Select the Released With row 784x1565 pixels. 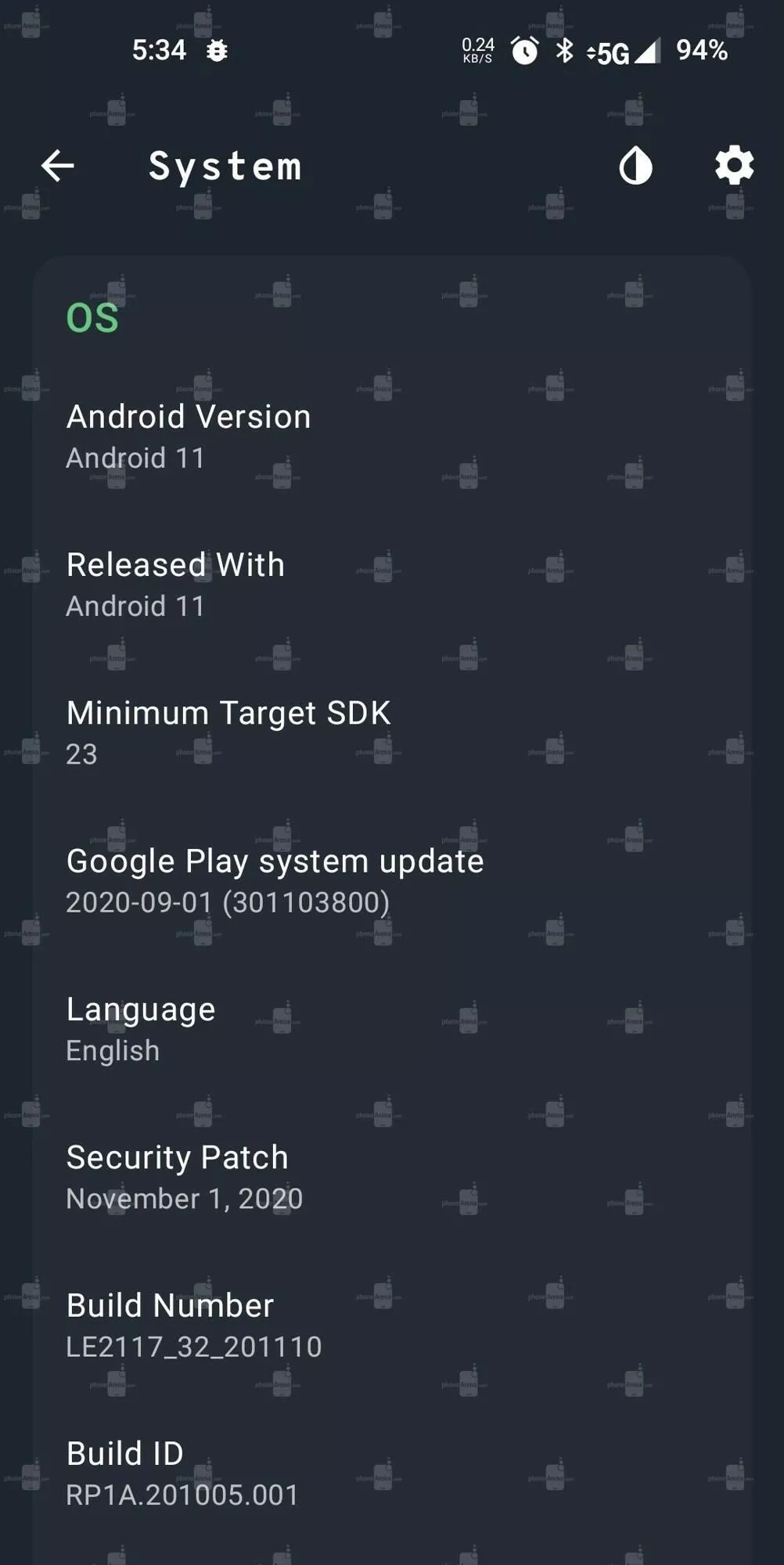[x=392, y=585]
